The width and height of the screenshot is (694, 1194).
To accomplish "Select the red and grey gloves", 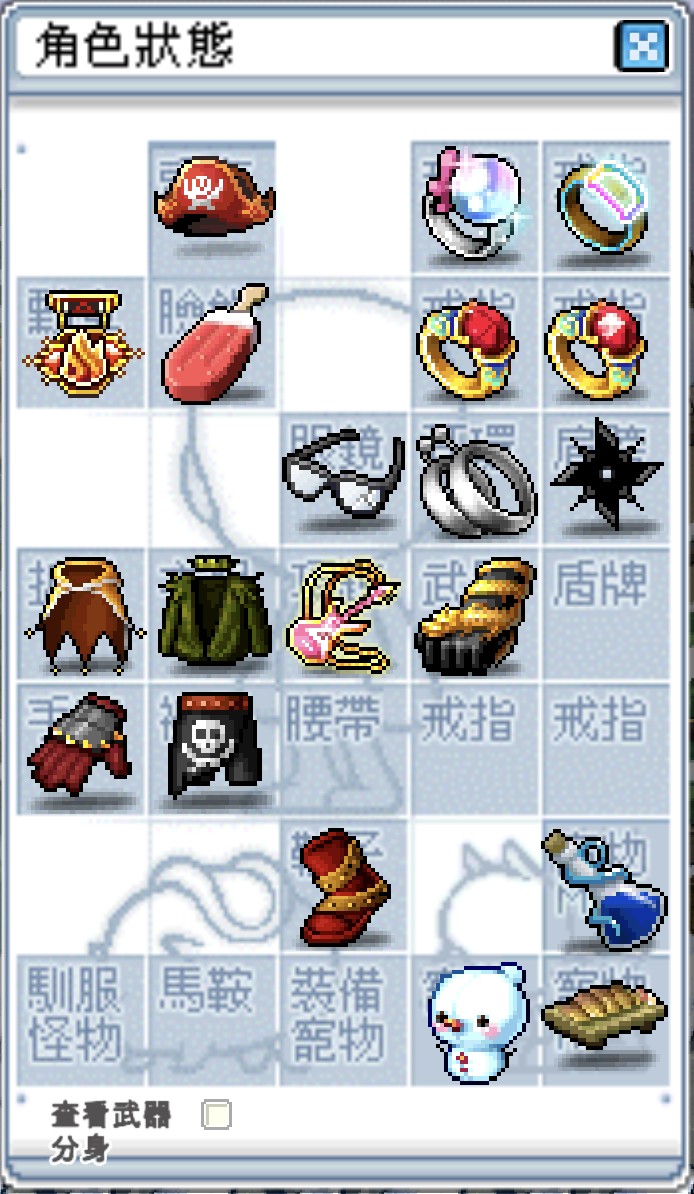I will [84, 746].
